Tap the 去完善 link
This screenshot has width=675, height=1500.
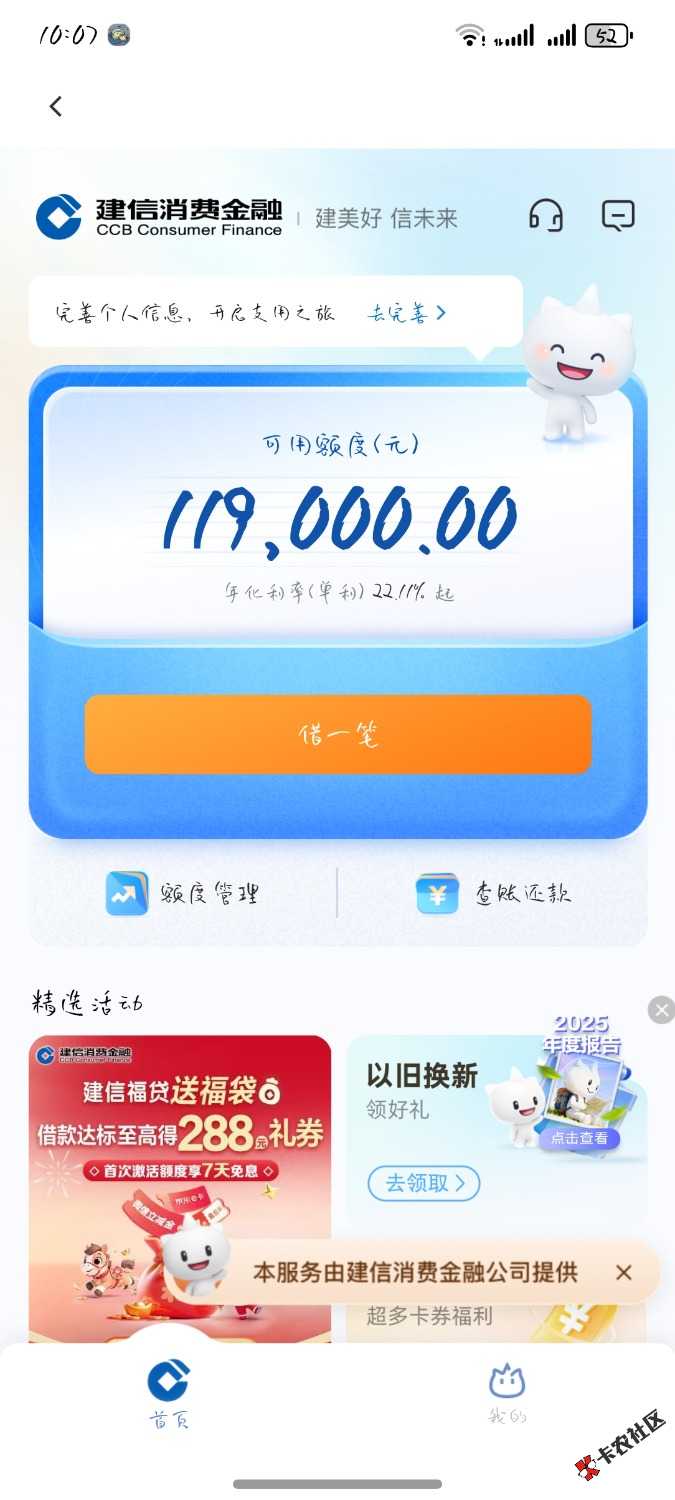pos(407,313)
